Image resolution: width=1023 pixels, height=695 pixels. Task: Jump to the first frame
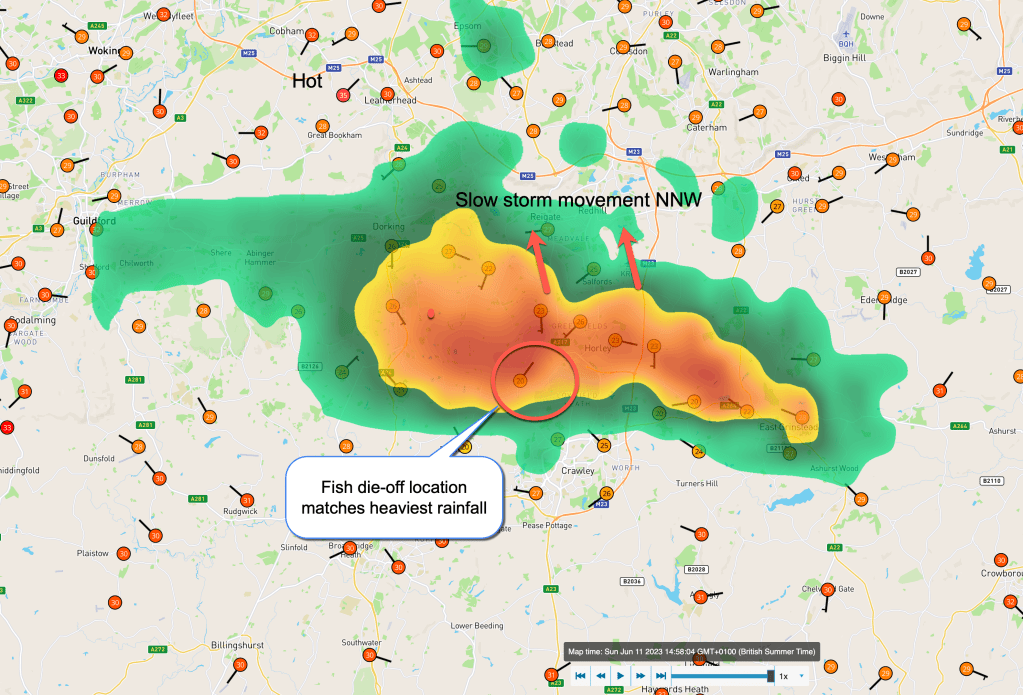point(580,676)
